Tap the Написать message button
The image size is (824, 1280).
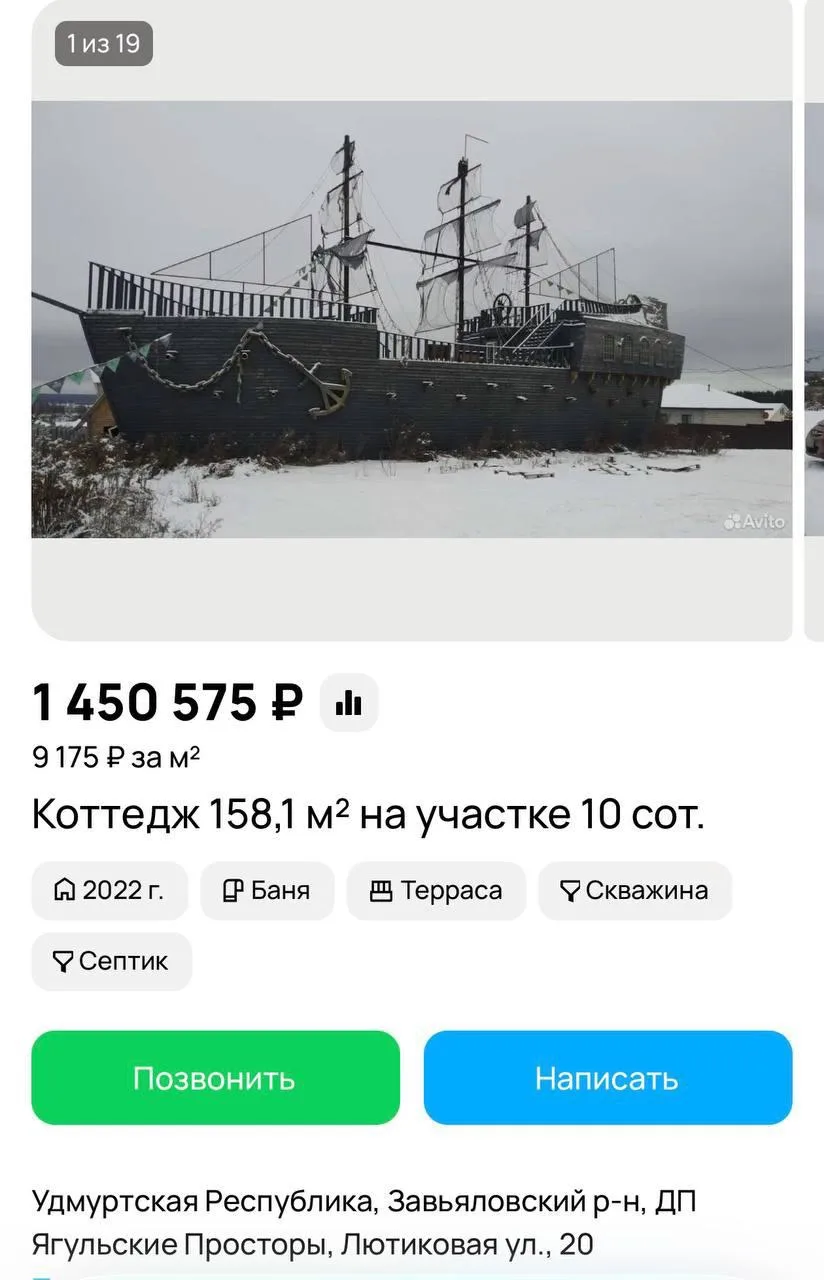[608, 1078]
